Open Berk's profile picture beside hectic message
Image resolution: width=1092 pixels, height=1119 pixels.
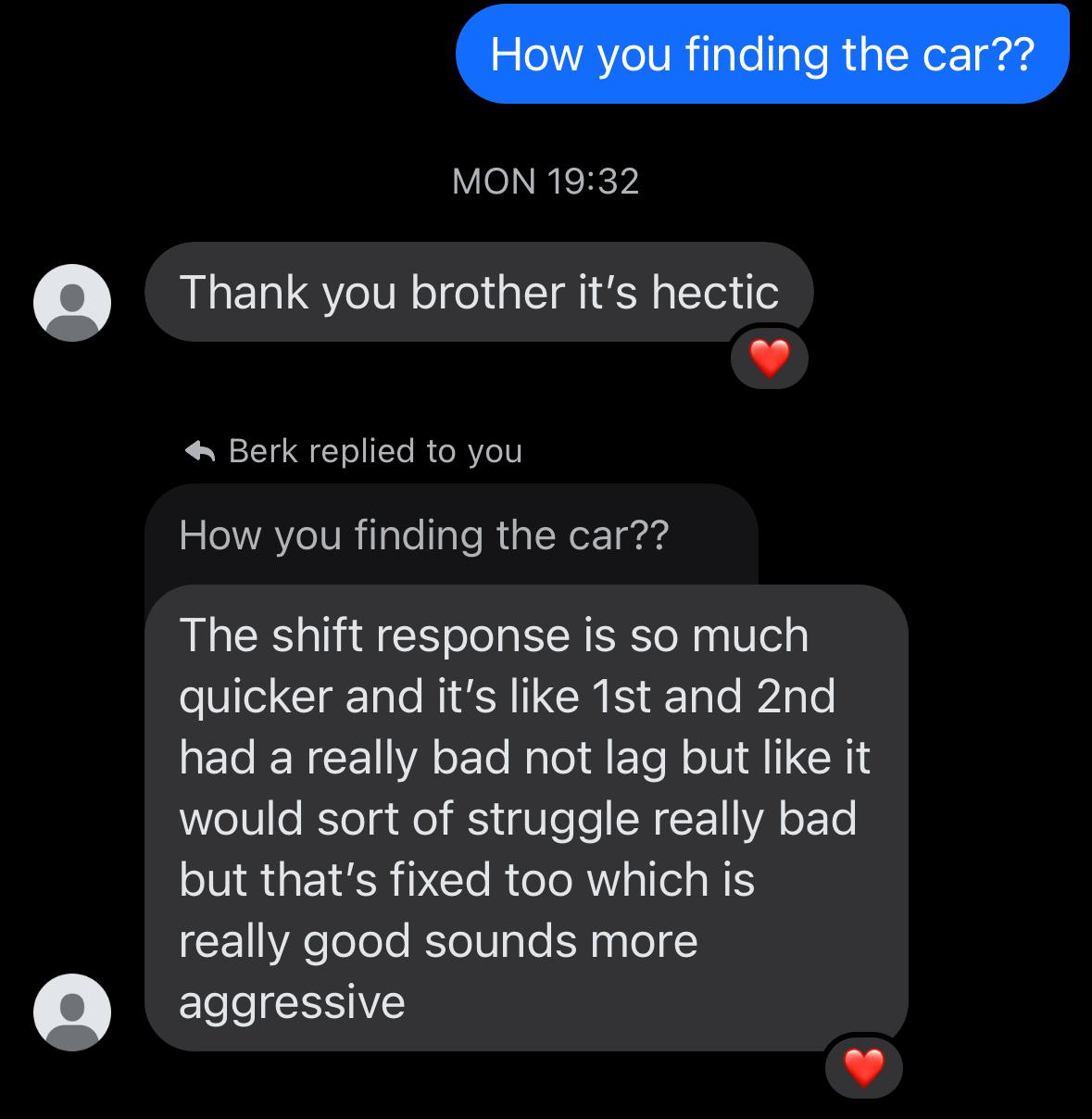point(72,303)
